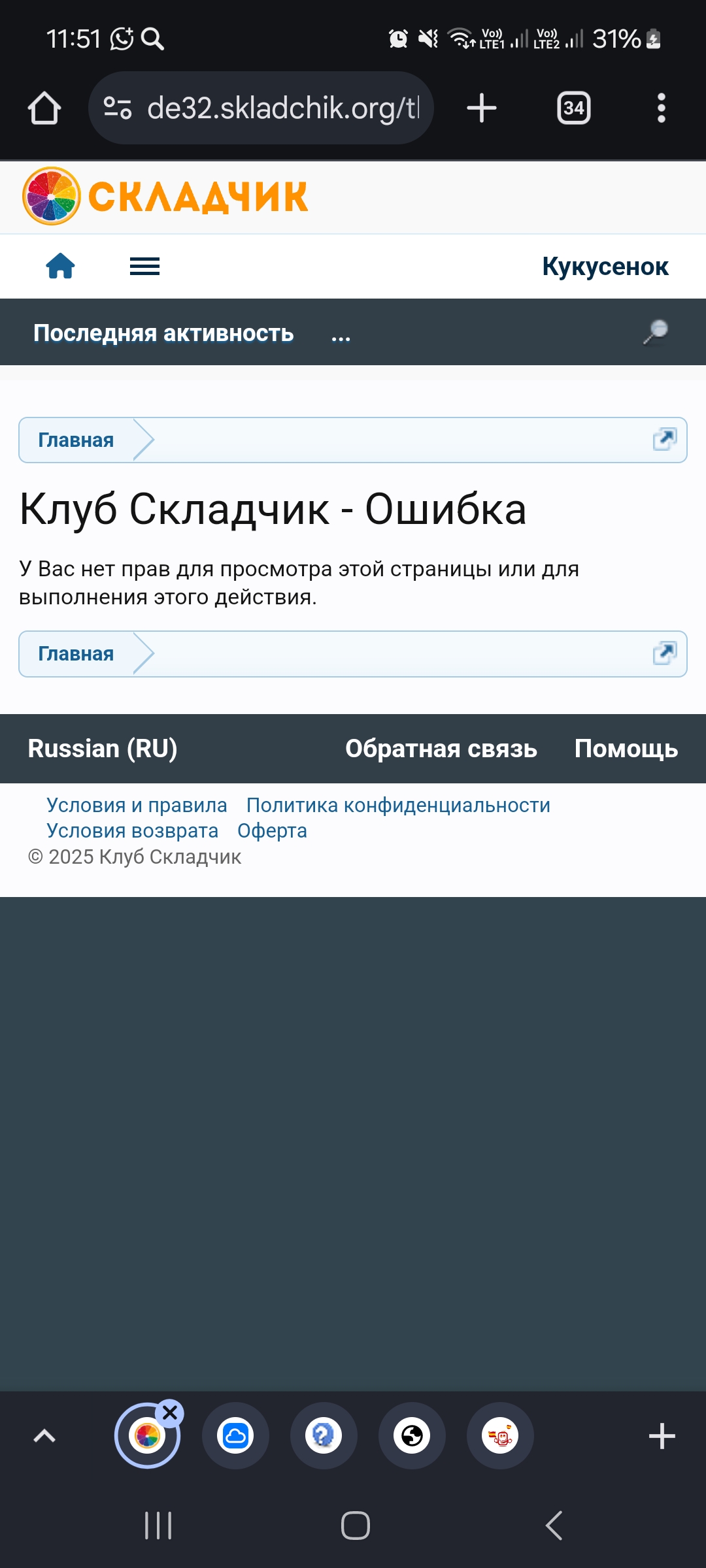Go back with system navigation button
The image size is (706, 1568).
(554, 1526)
